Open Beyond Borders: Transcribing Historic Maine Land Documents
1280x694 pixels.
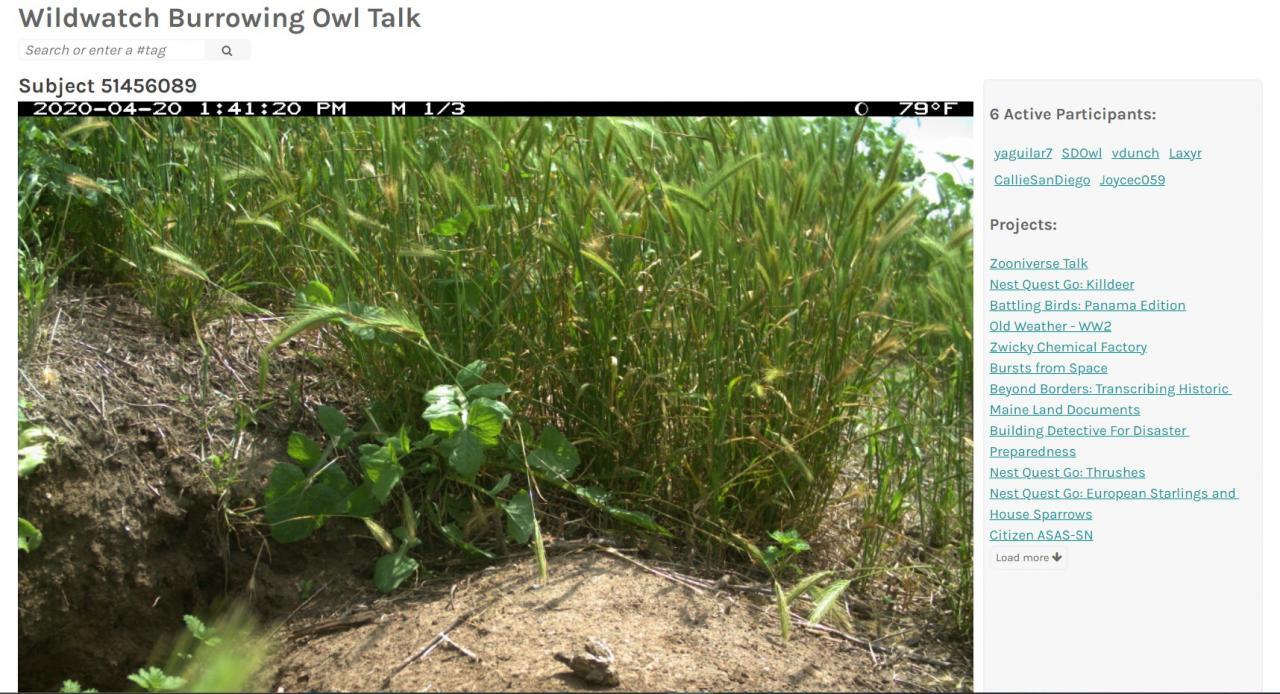pos(1109,389)
